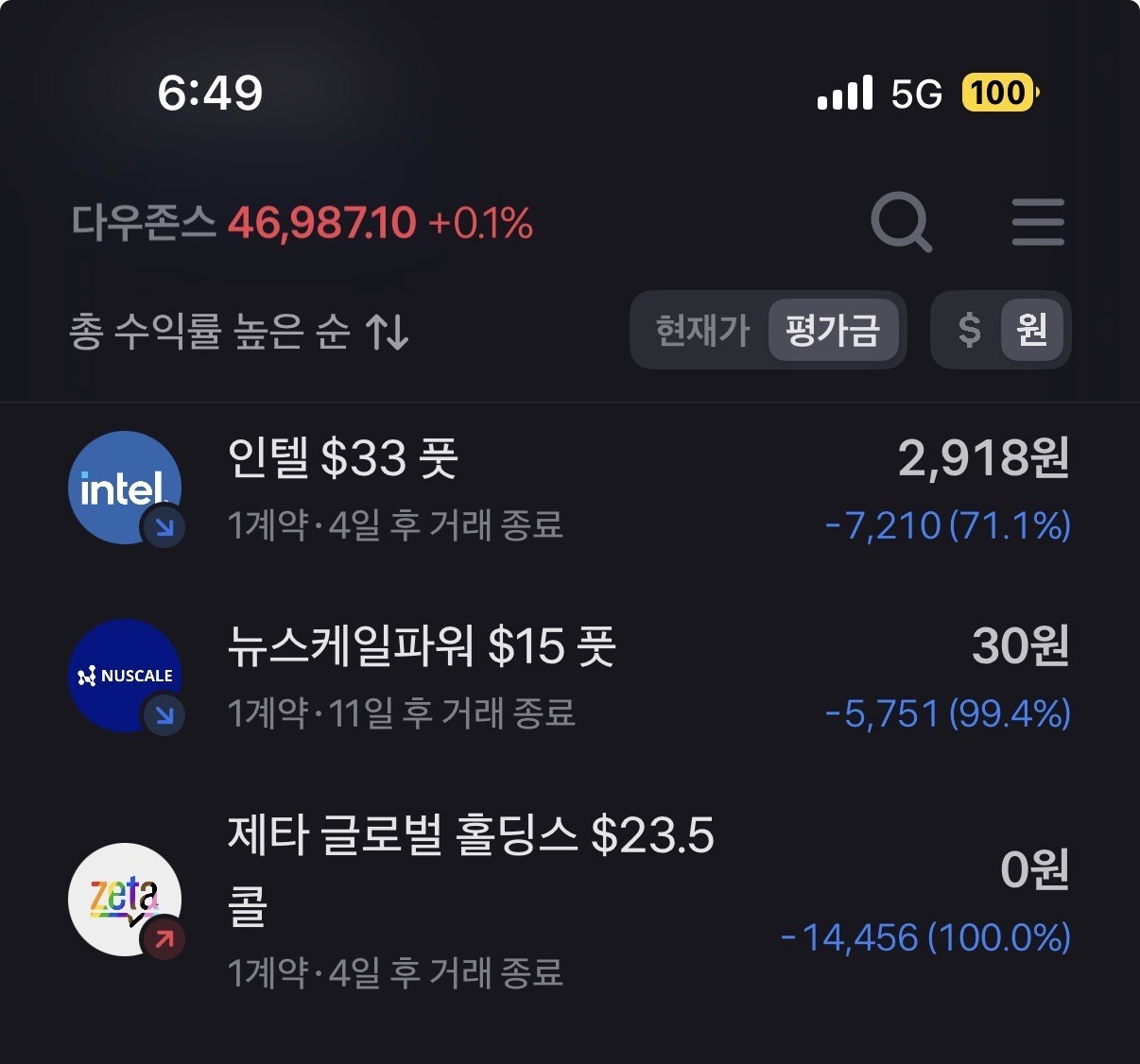Open the hamburger menu
Image resolution: width=1140 pixels, height=1064 pixels.
coord(1037,223)
